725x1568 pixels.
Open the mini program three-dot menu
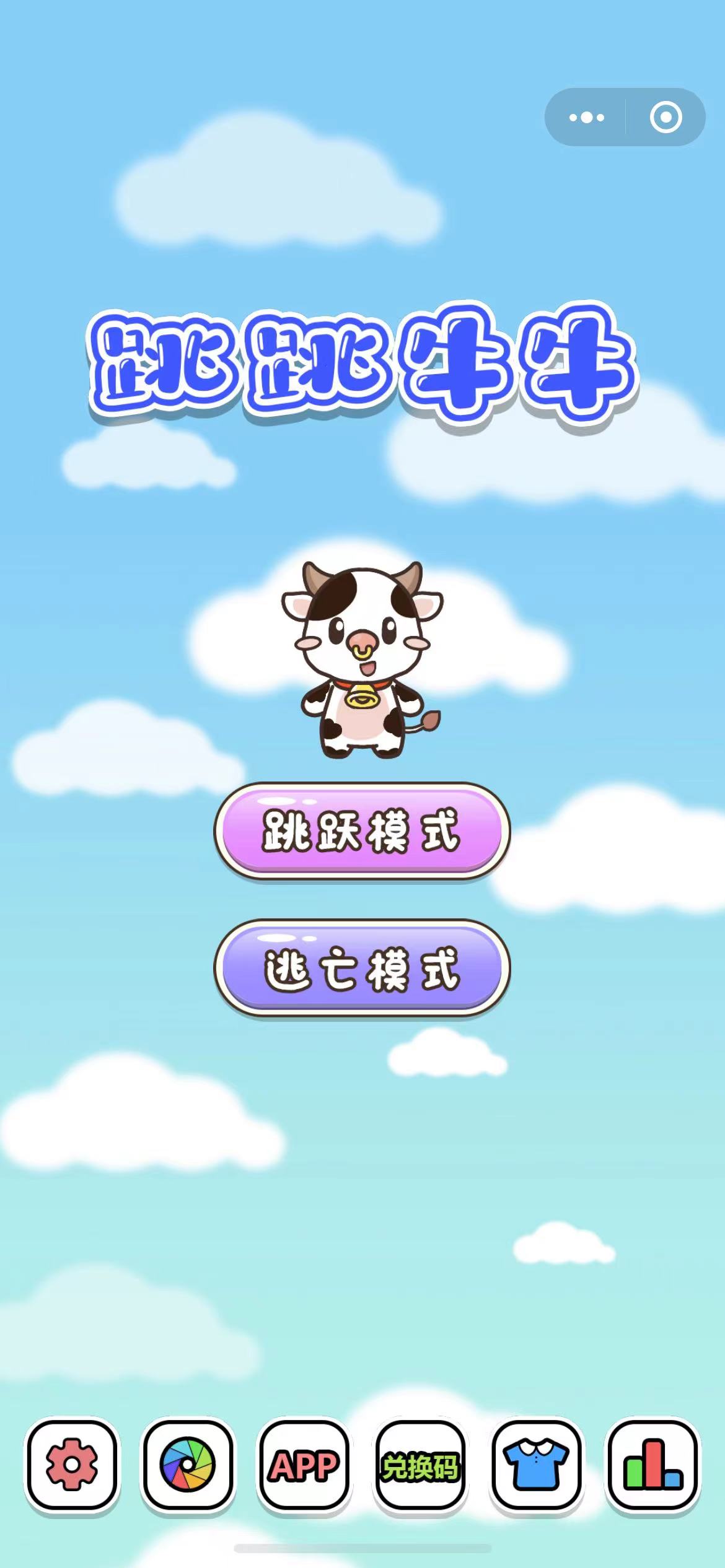tap(586, 117)
